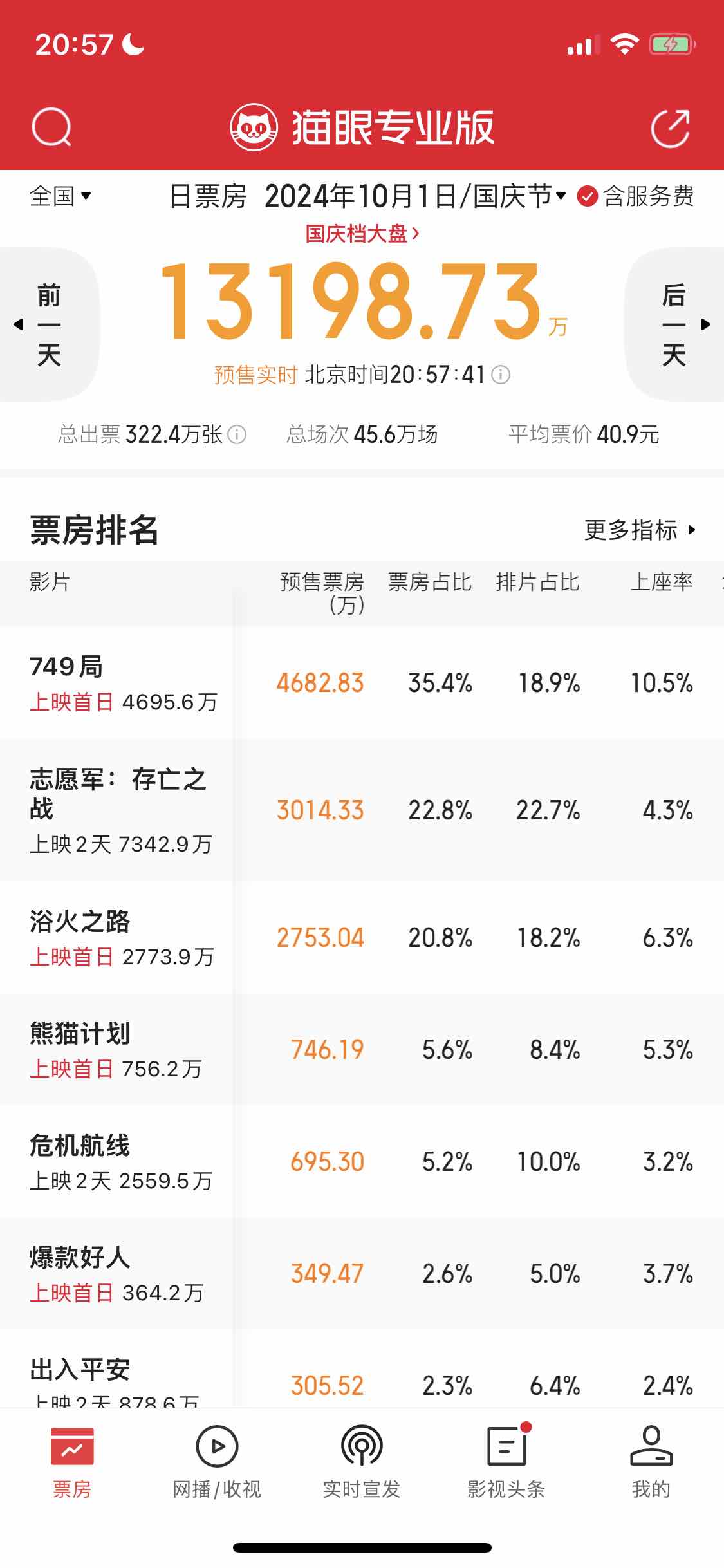Viewport: 724px width, 1568px height.
Task: Select the 熊猫计划 row
Action: point(362,1049)
